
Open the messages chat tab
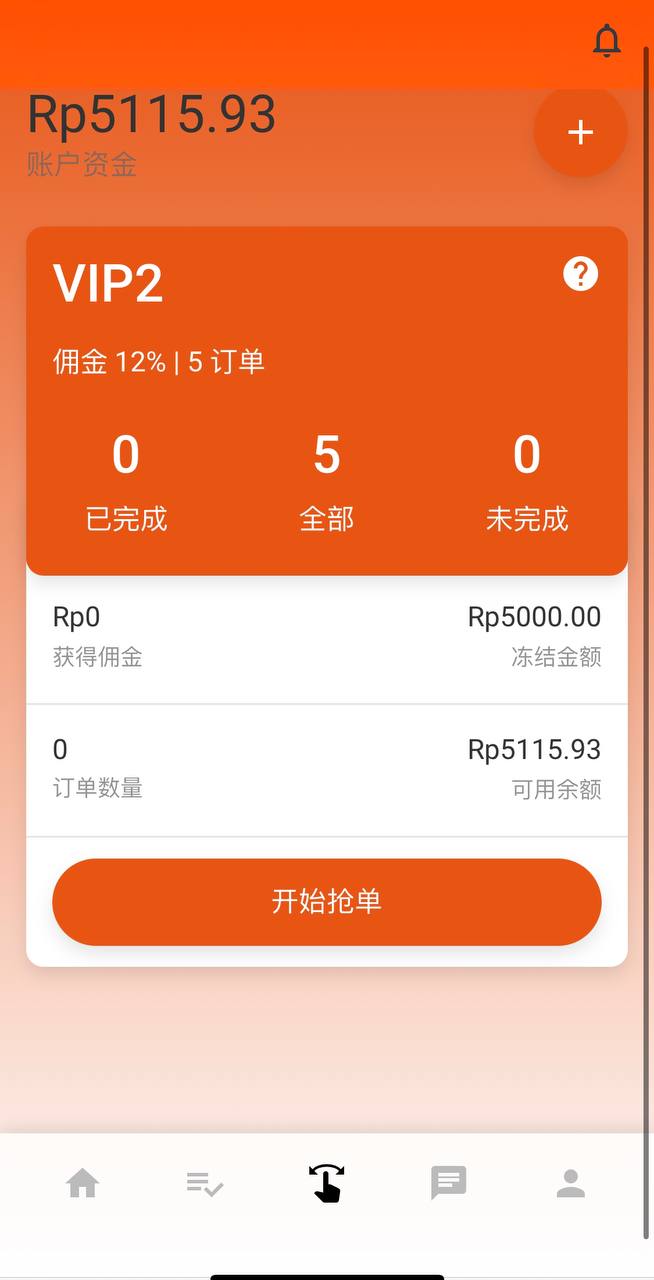coord(448,1183)
